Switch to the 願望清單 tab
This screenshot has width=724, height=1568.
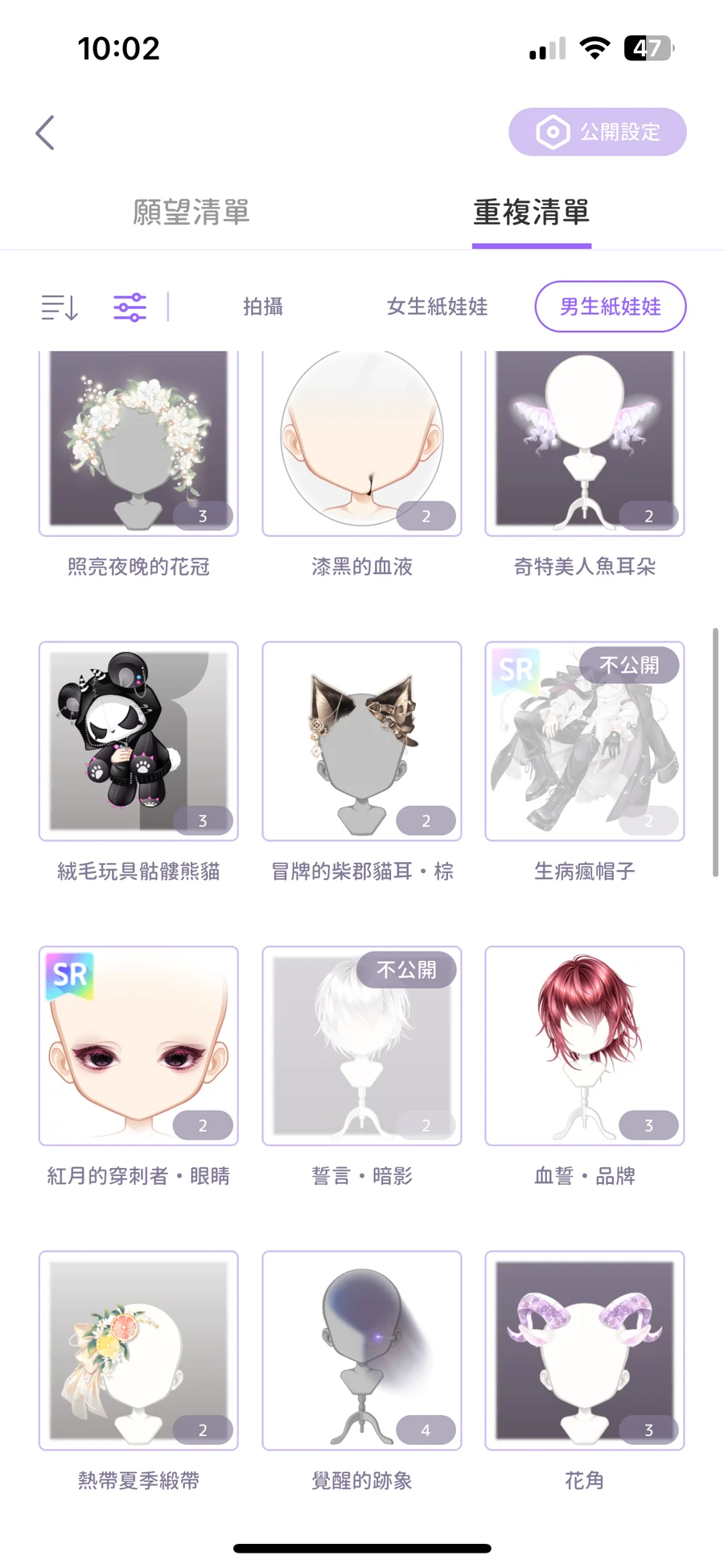[191, 213]
